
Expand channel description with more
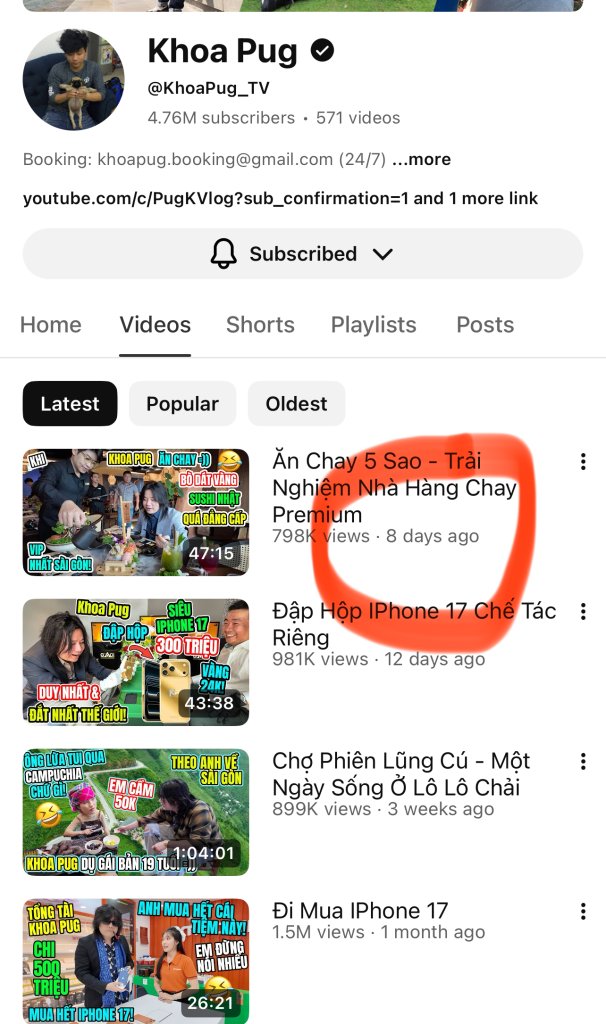pos(421,160)
